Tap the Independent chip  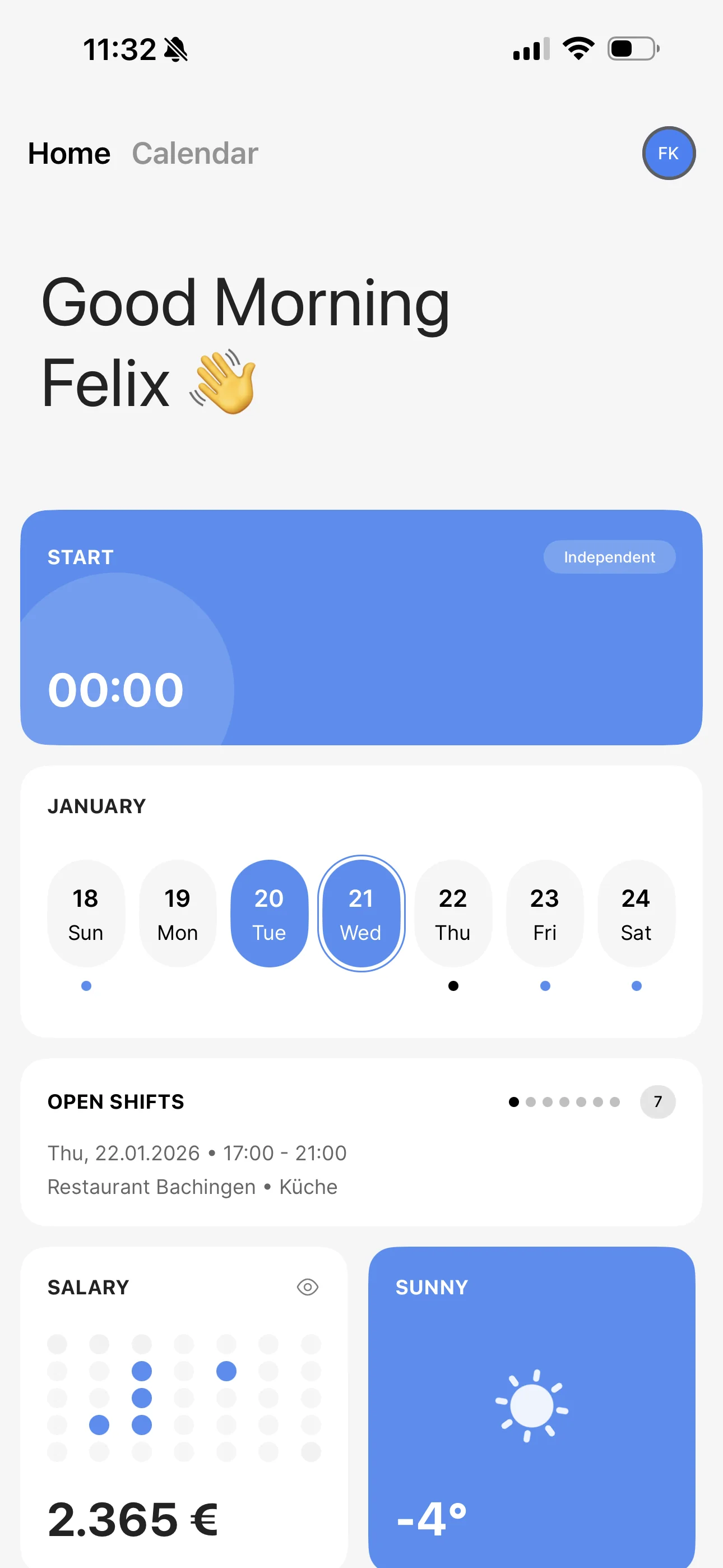pyautogui.click(x=609, y=557)
